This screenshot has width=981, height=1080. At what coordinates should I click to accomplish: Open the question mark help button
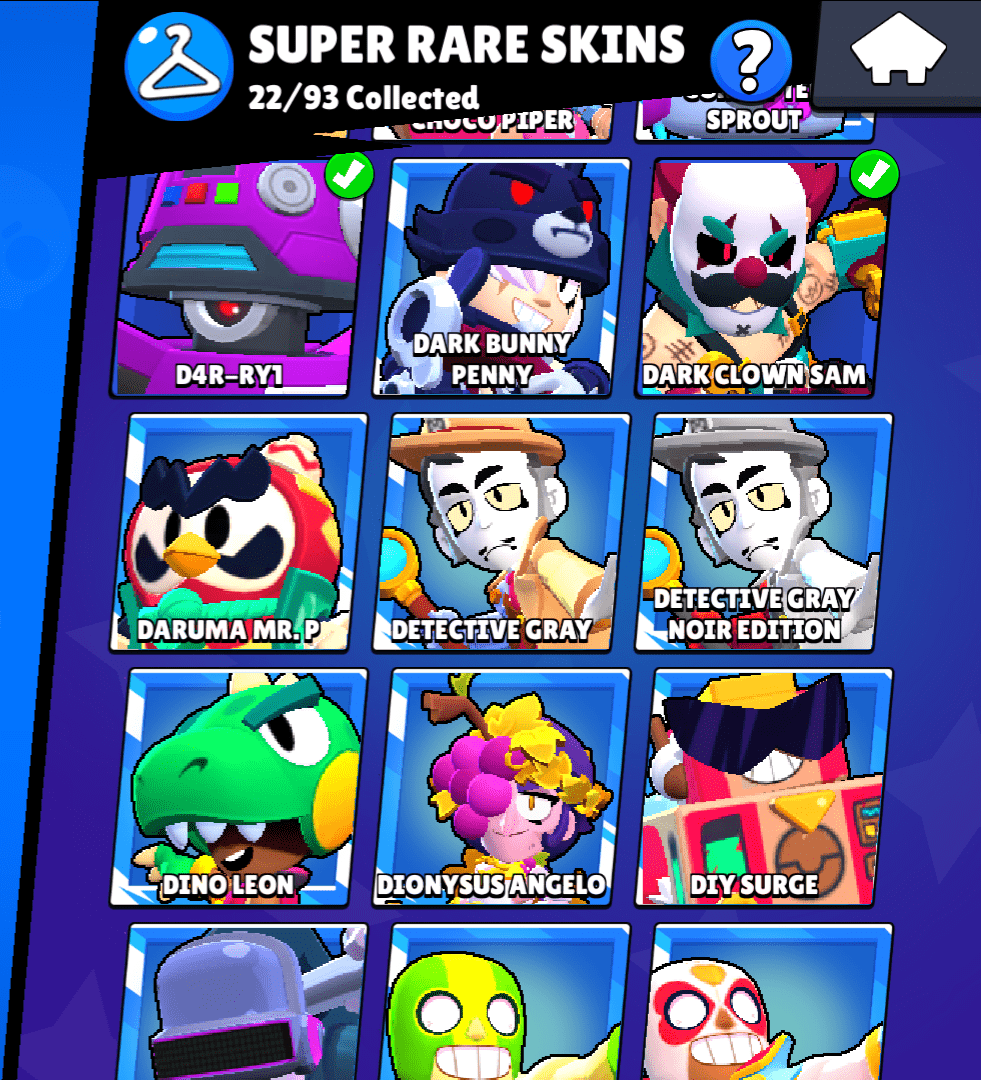(750, 60)
